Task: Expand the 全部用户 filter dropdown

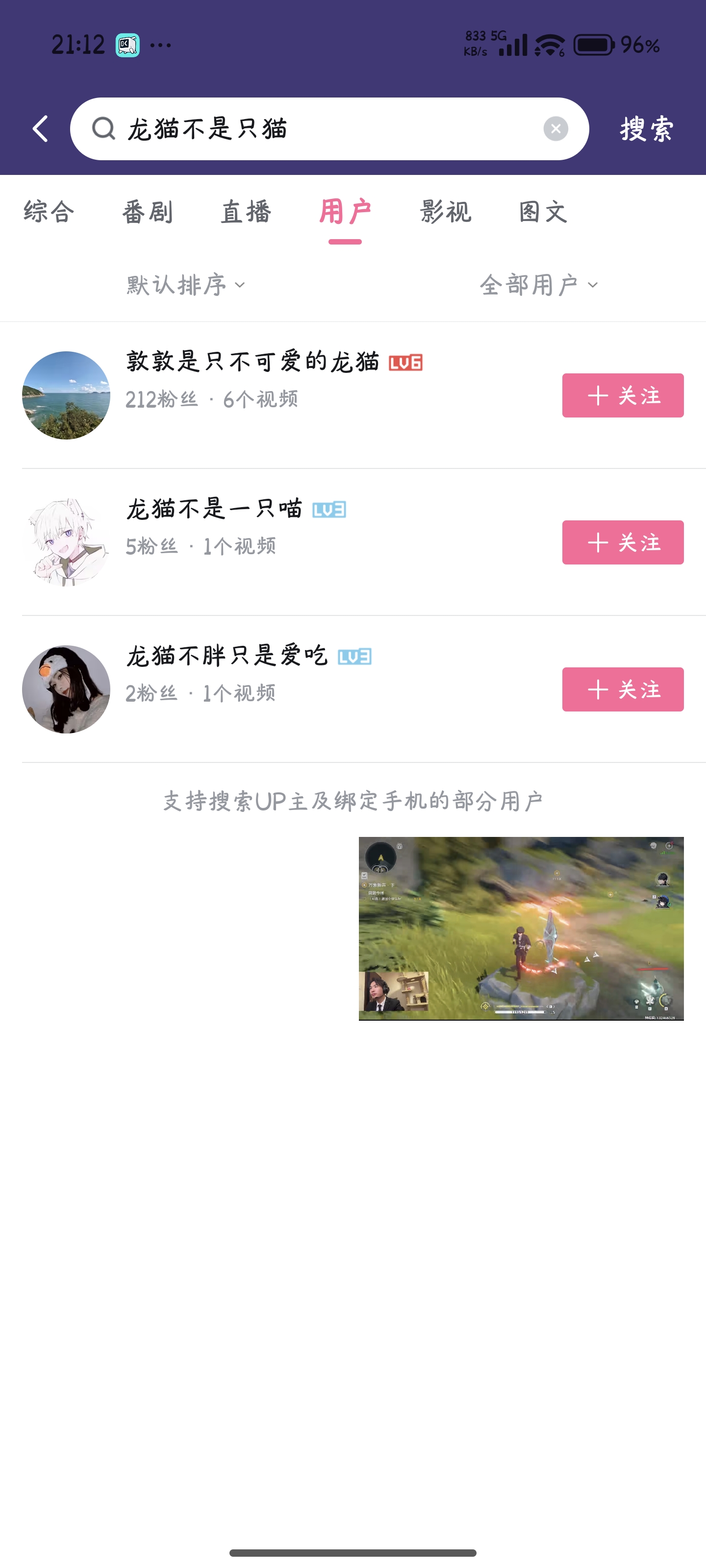Action: 538,285
